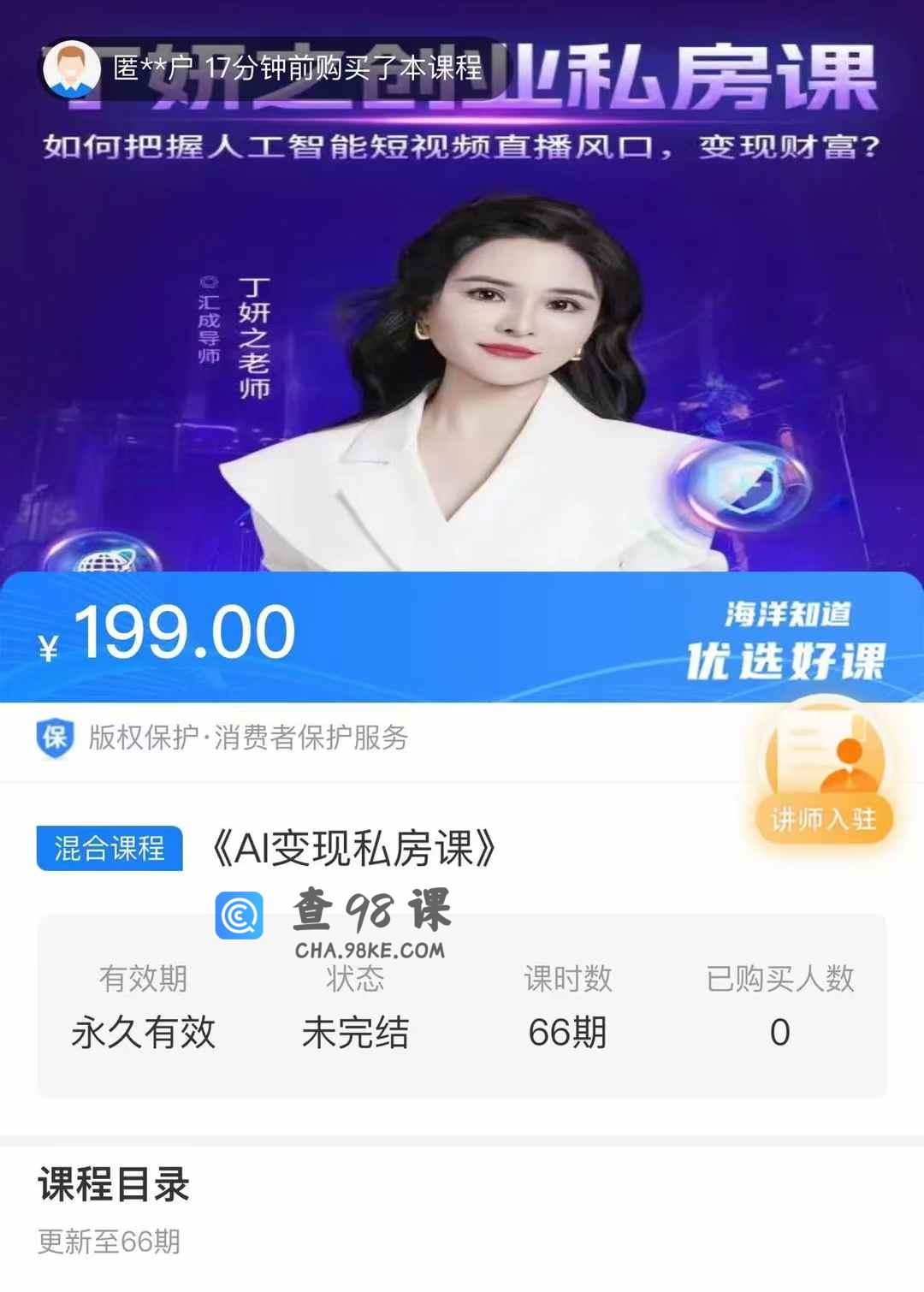View 版权保护·消费者保护服务 details
924x1292 pixels.
pyautogui.click(x=248, y=738)
